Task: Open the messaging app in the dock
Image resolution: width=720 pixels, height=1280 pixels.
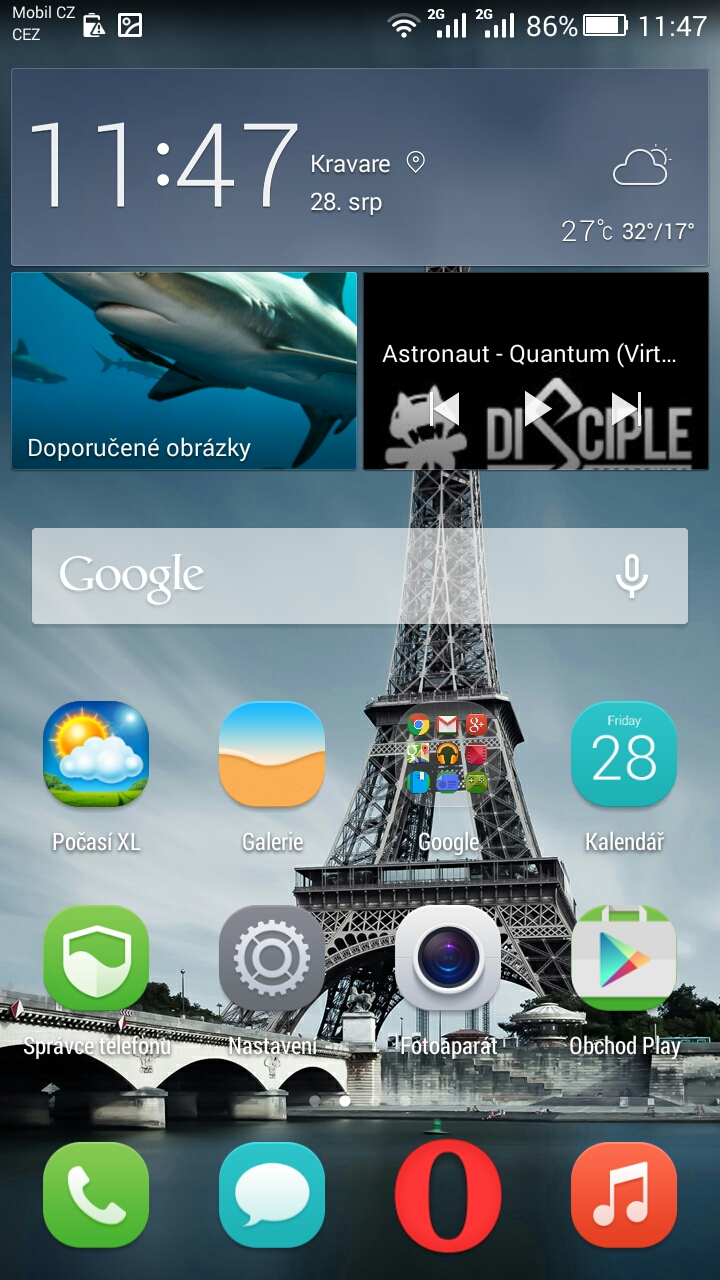Action: coord(272,1195)
